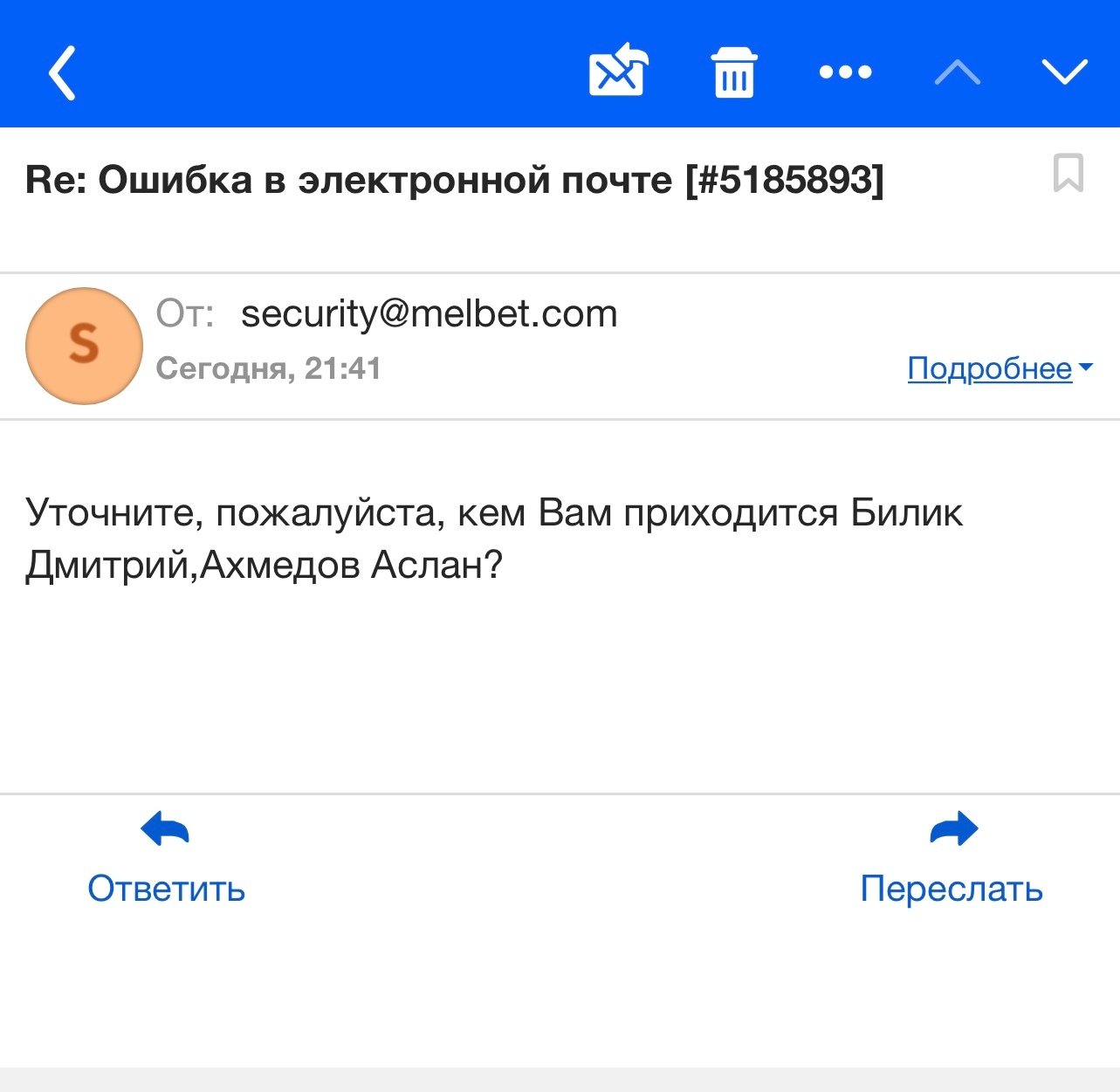Mark this email as unread
The height and width of the screenshot is (1092, 1120).
(x=618, y=71)
